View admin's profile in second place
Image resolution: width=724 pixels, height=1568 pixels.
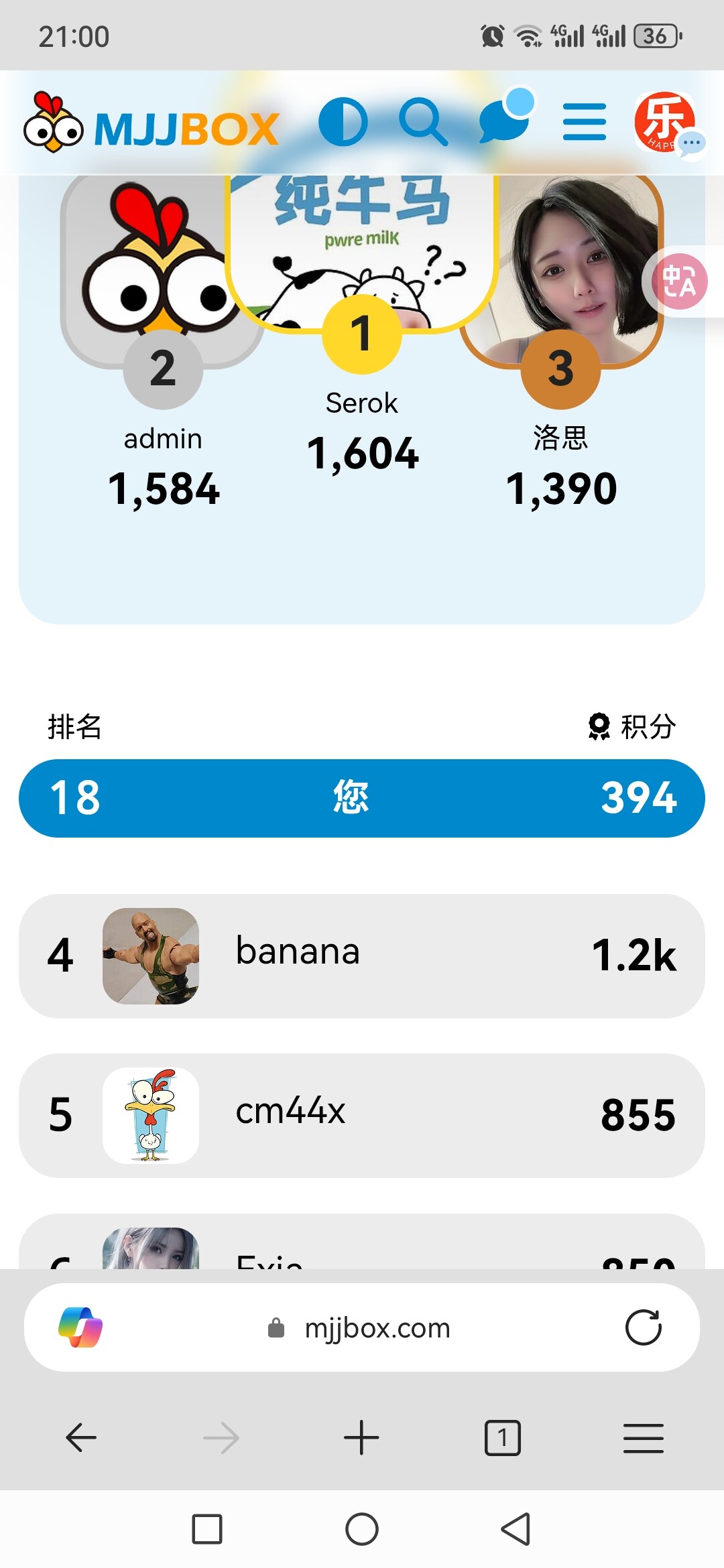coord(163,439)
